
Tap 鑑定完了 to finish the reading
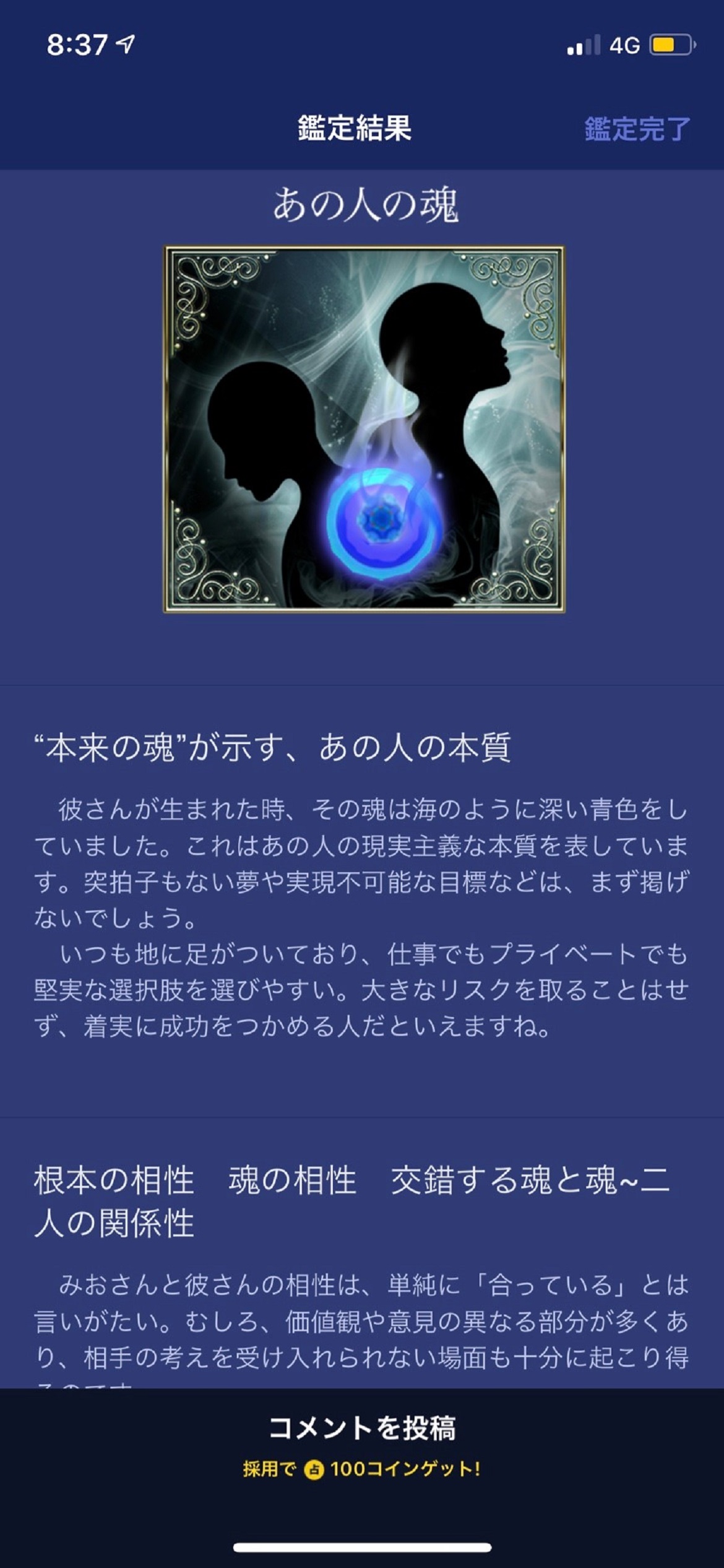[637, 129]
